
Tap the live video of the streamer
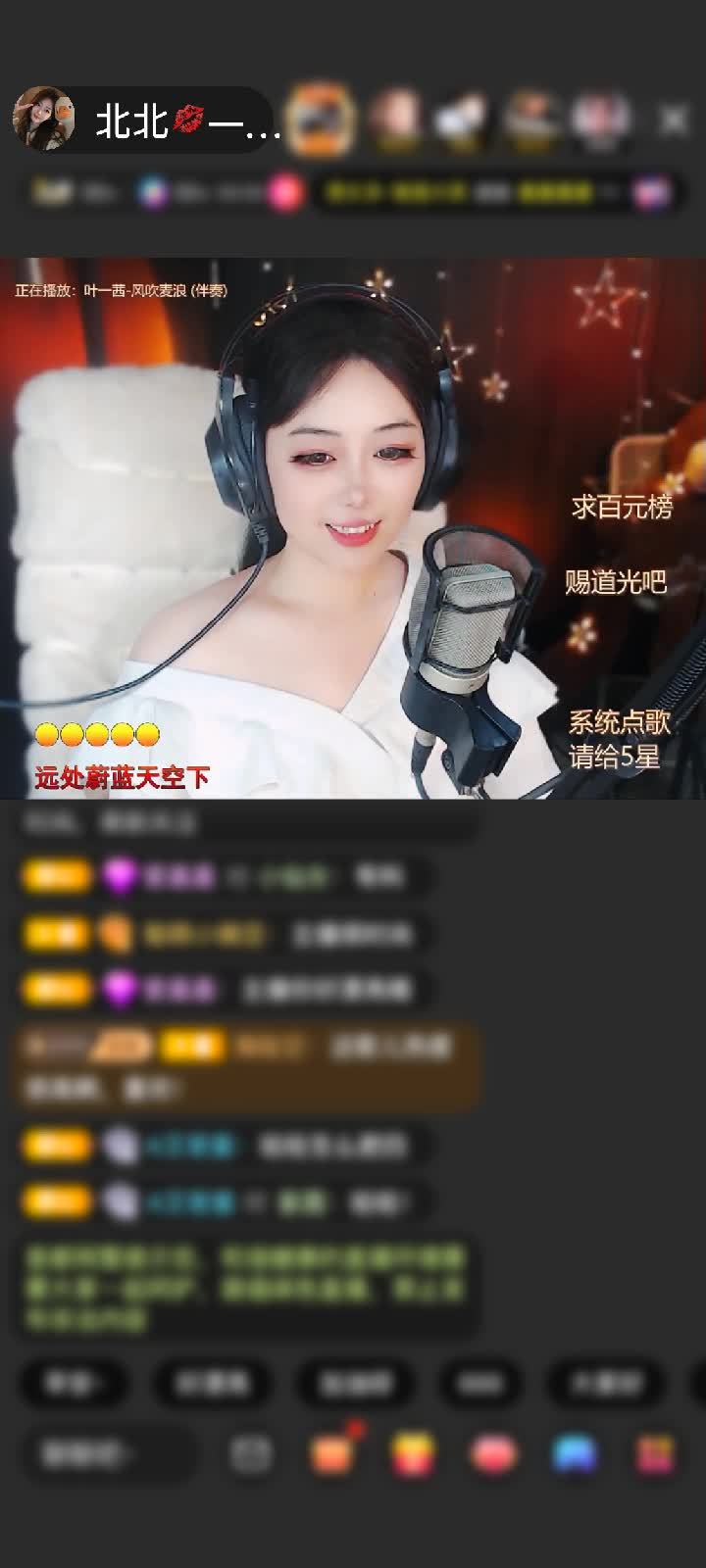[353, 529]
